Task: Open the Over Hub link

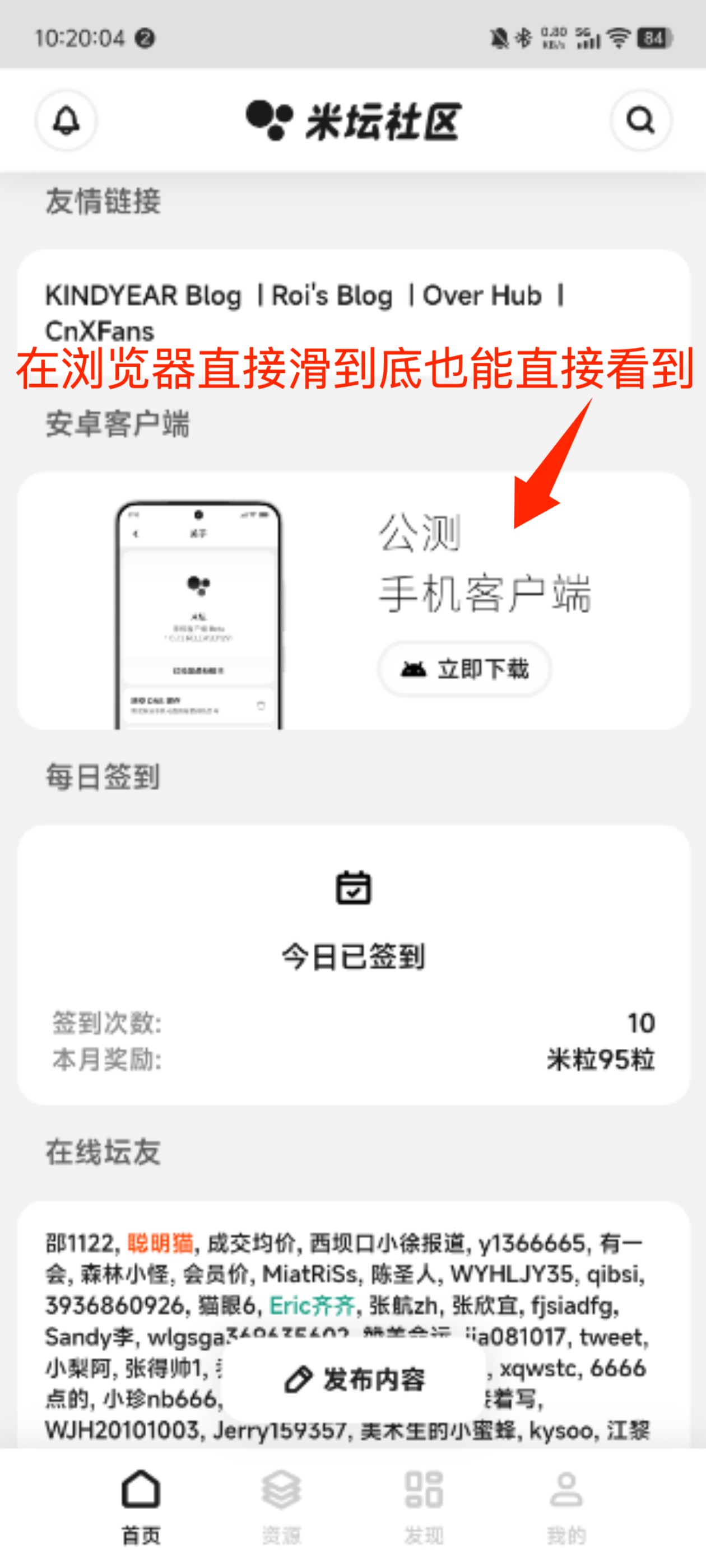Action: point(482,296)
